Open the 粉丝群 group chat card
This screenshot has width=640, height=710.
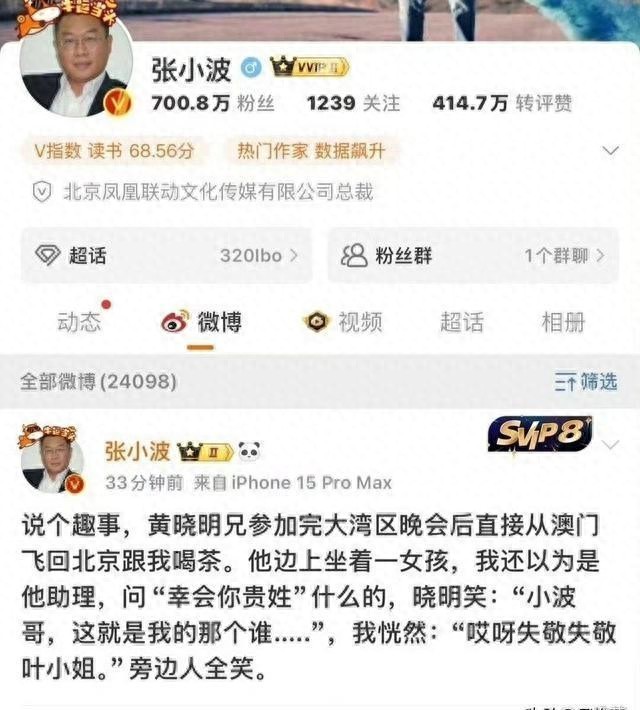point(473,255)
